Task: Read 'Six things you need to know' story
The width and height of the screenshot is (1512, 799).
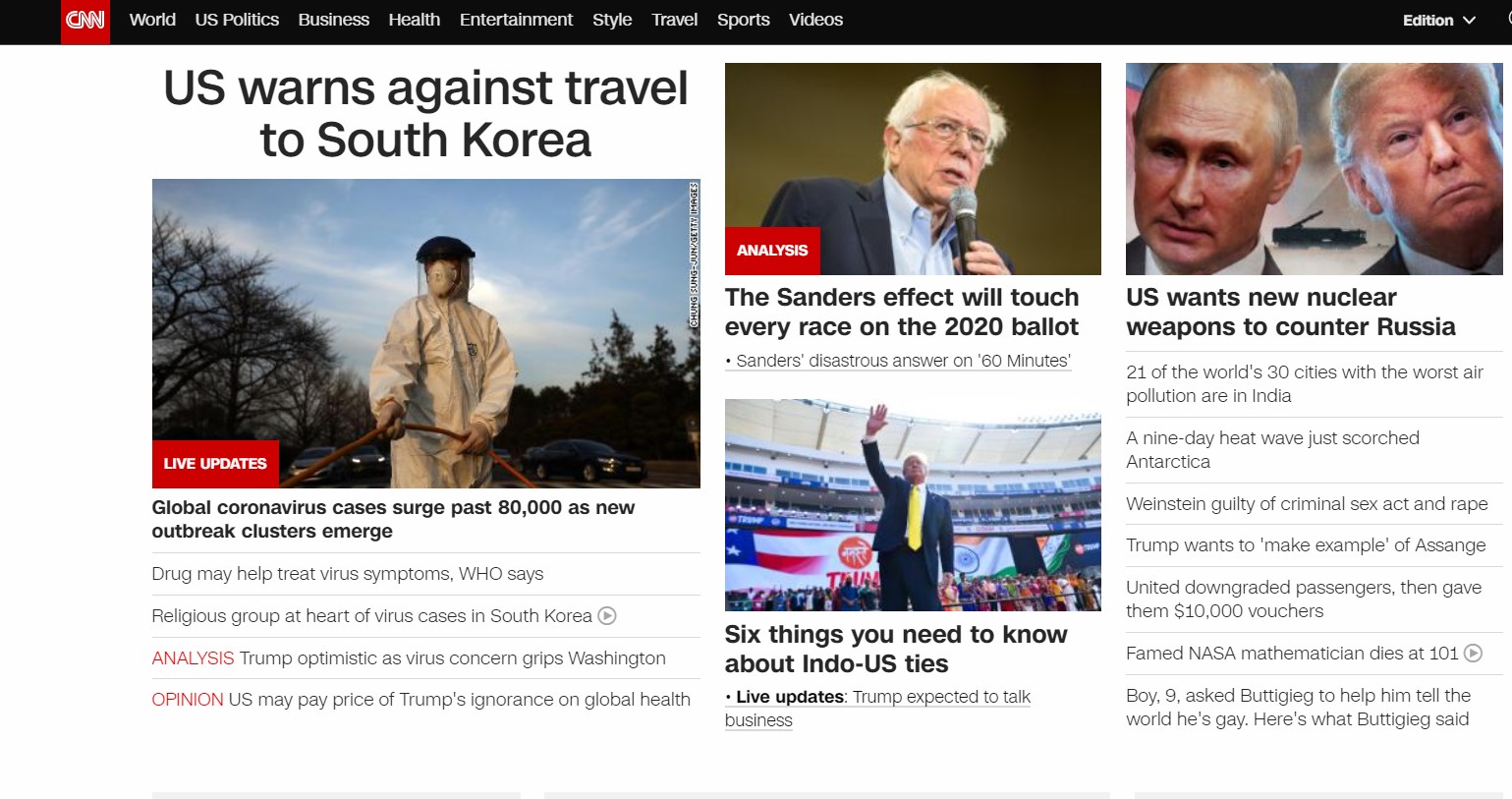Action: 895,649
